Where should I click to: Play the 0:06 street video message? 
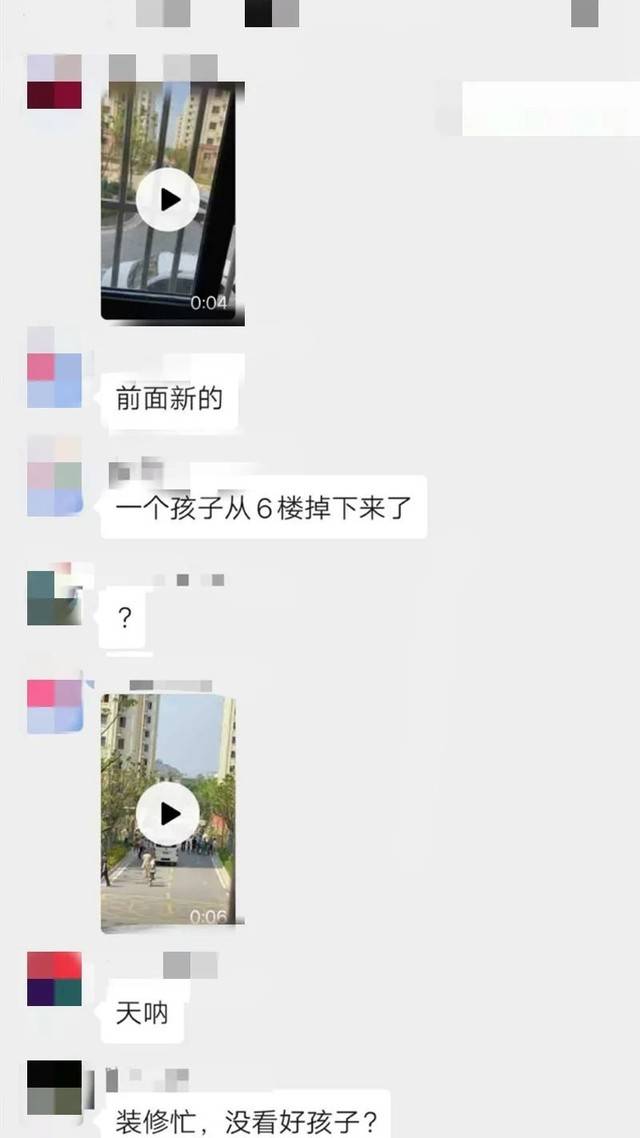click(x=167, y=813)
